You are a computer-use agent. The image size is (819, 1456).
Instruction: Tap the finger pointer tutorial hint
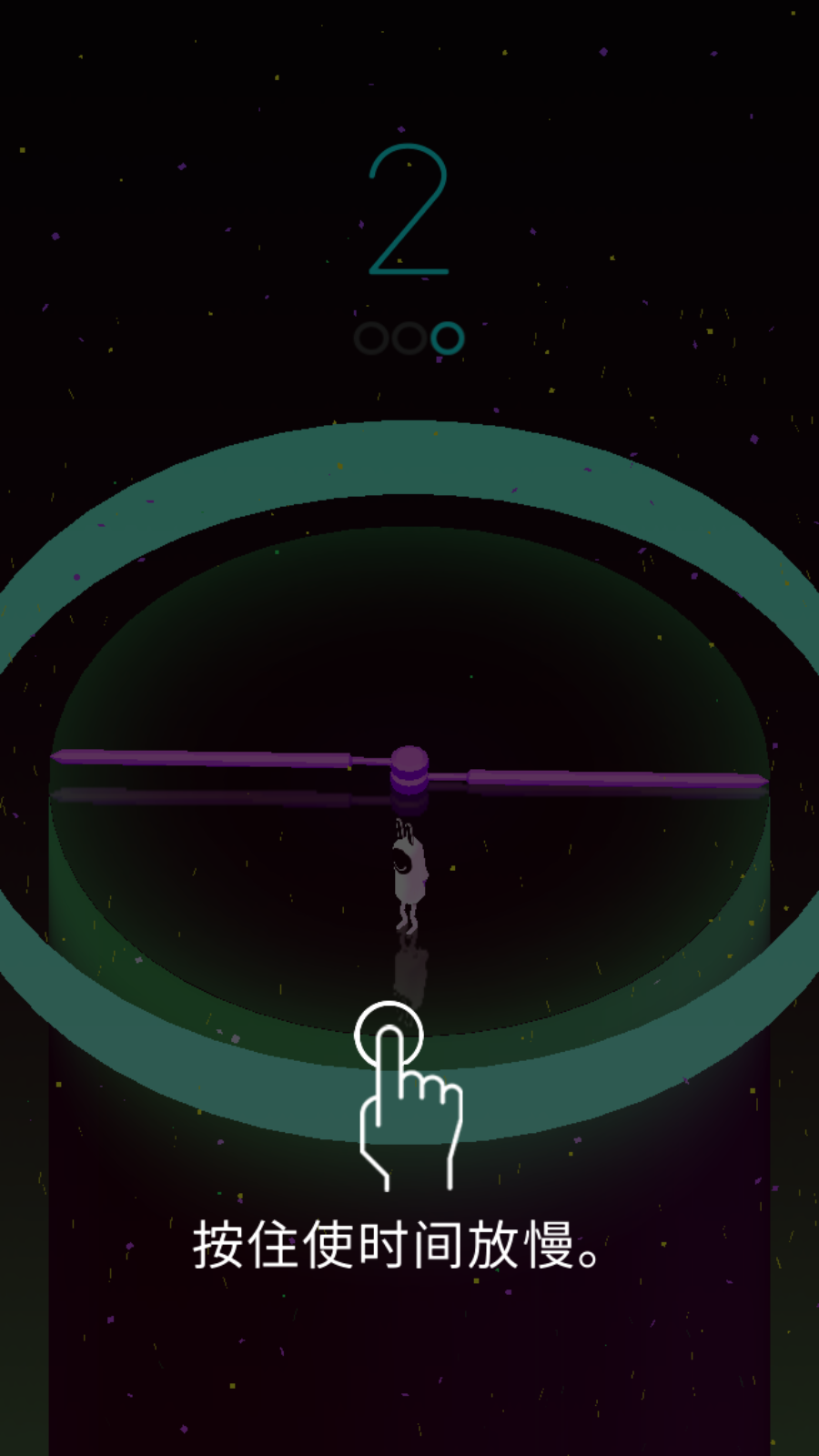[x=409, y=1096]
